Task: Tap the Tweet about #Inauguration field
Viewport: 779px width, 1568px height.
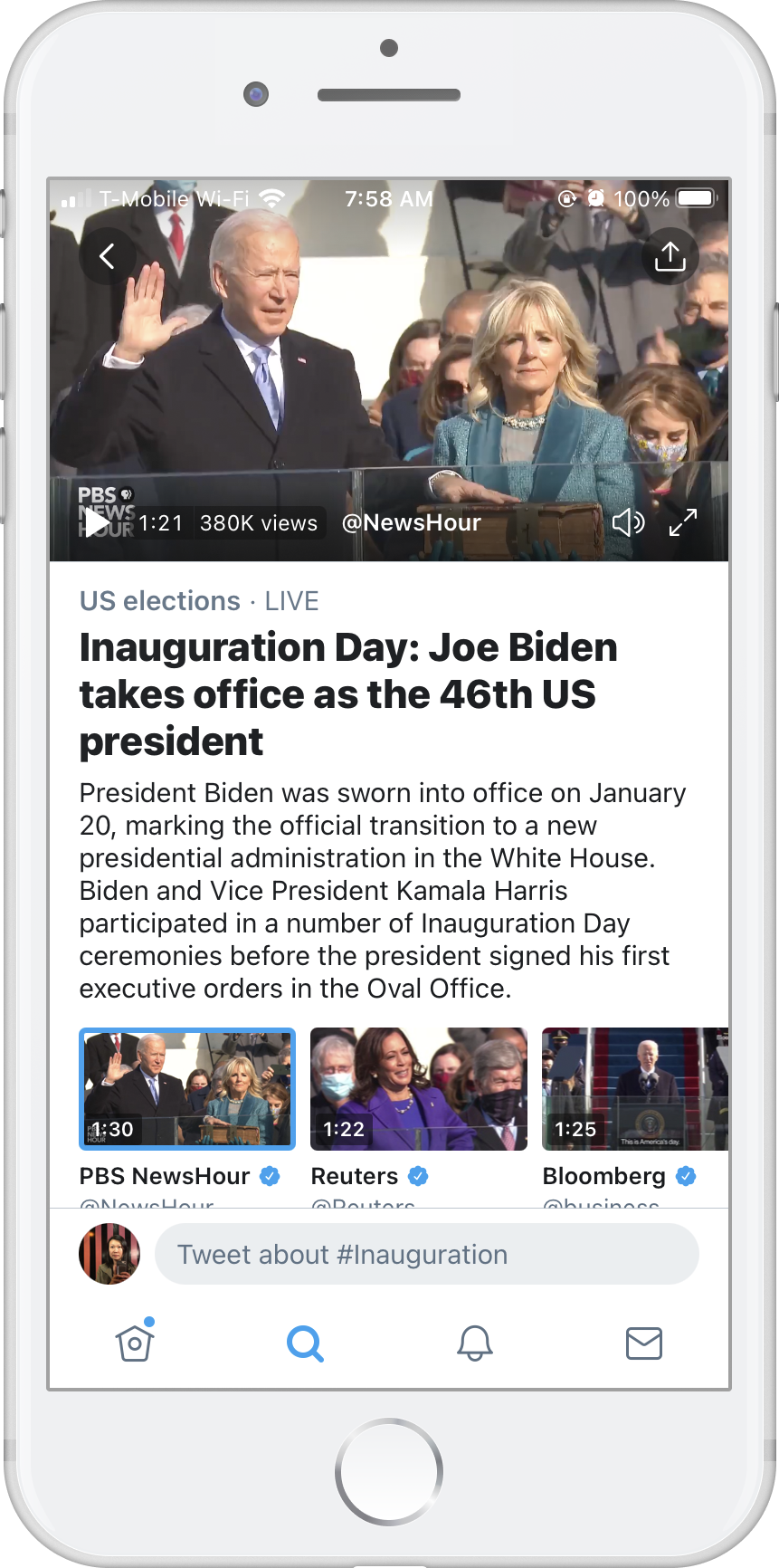Action: pos(427,1254)
